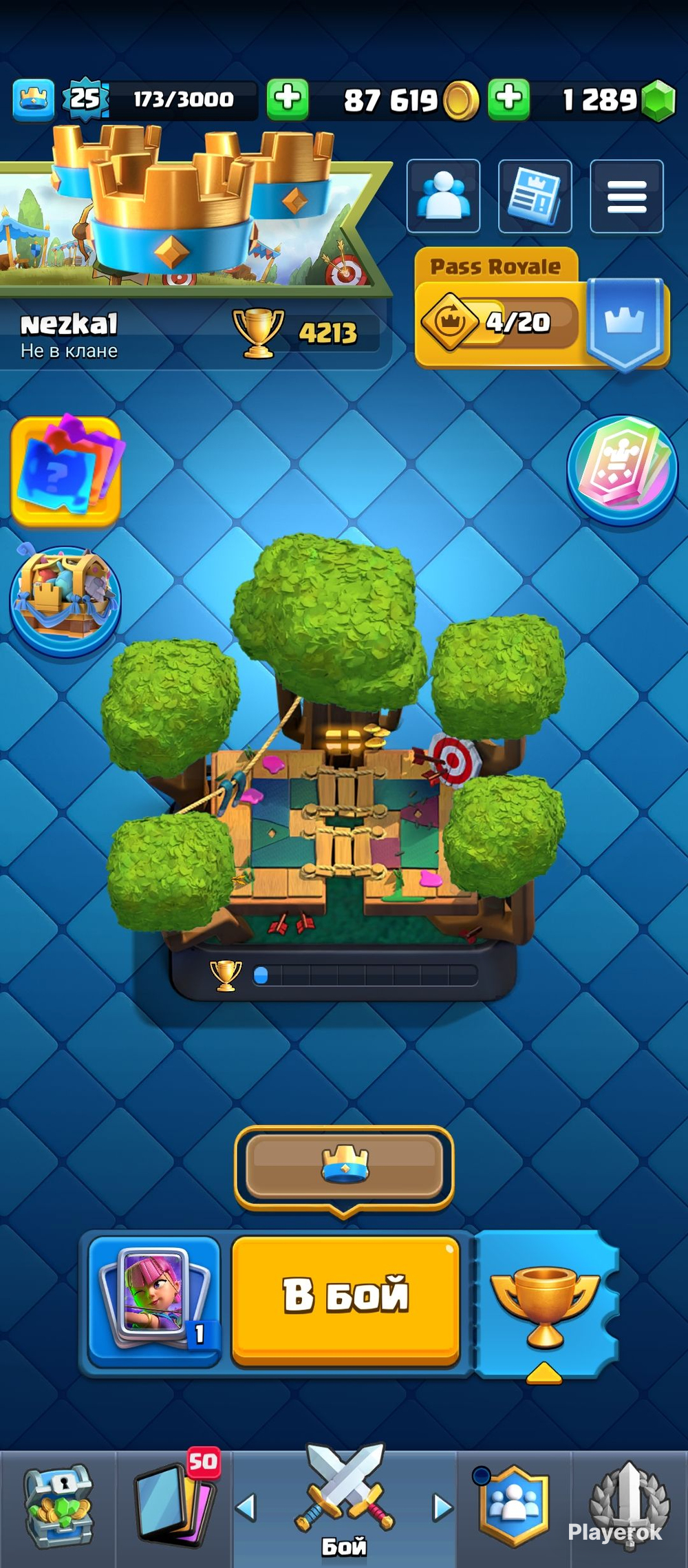
Task: Open the battle deck selector
Action: coord(154,1297)
